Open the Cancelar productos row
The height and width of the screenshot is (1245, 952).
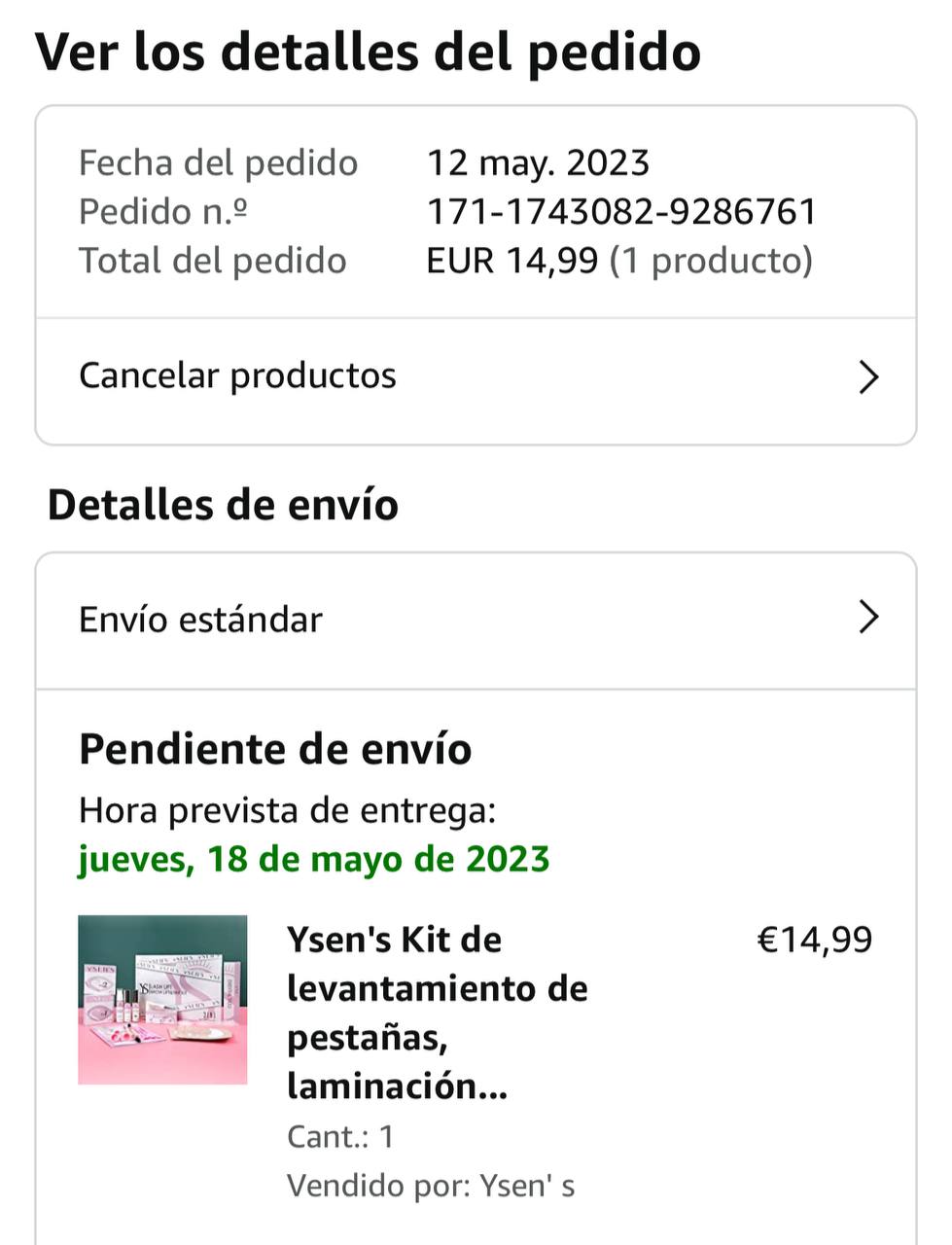476,376
